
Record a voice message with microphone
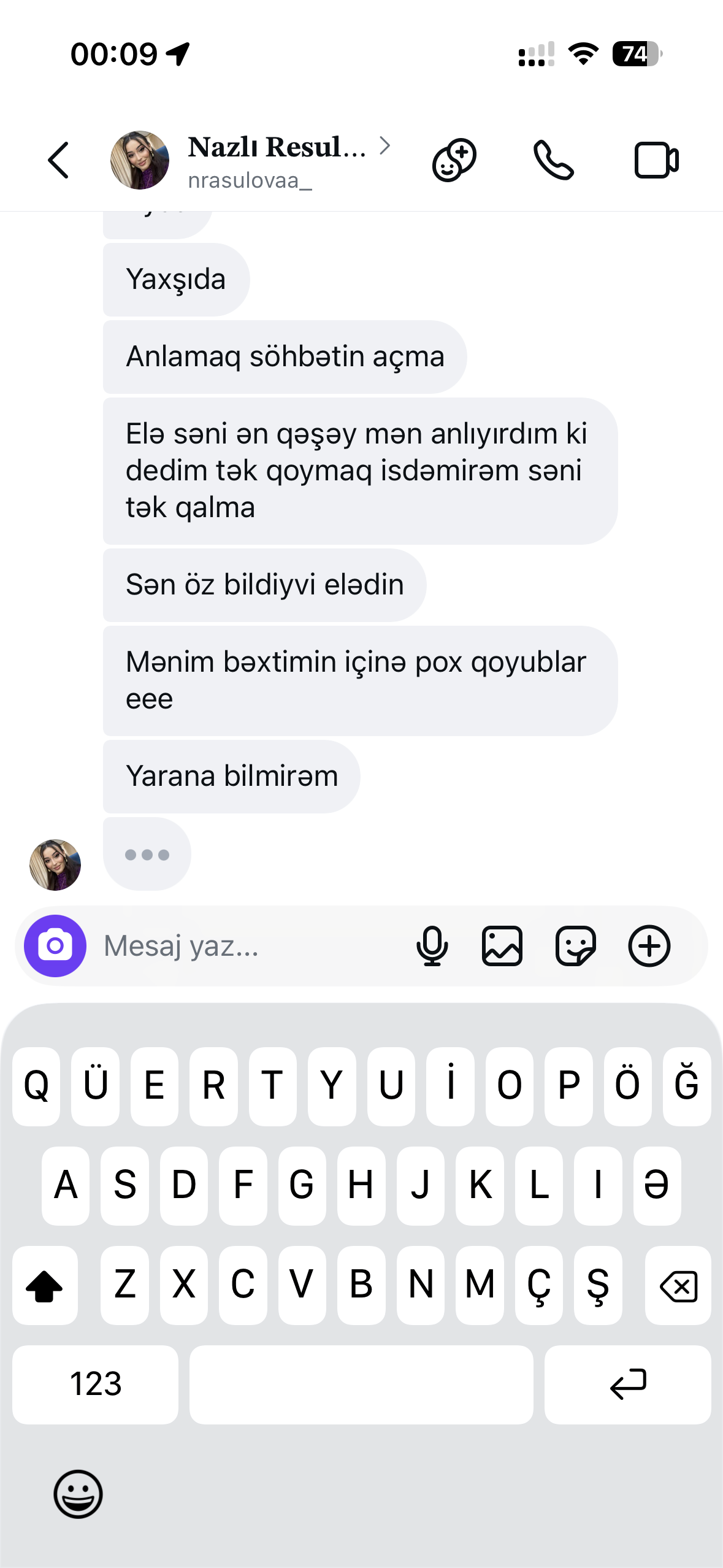pos(432,946)
